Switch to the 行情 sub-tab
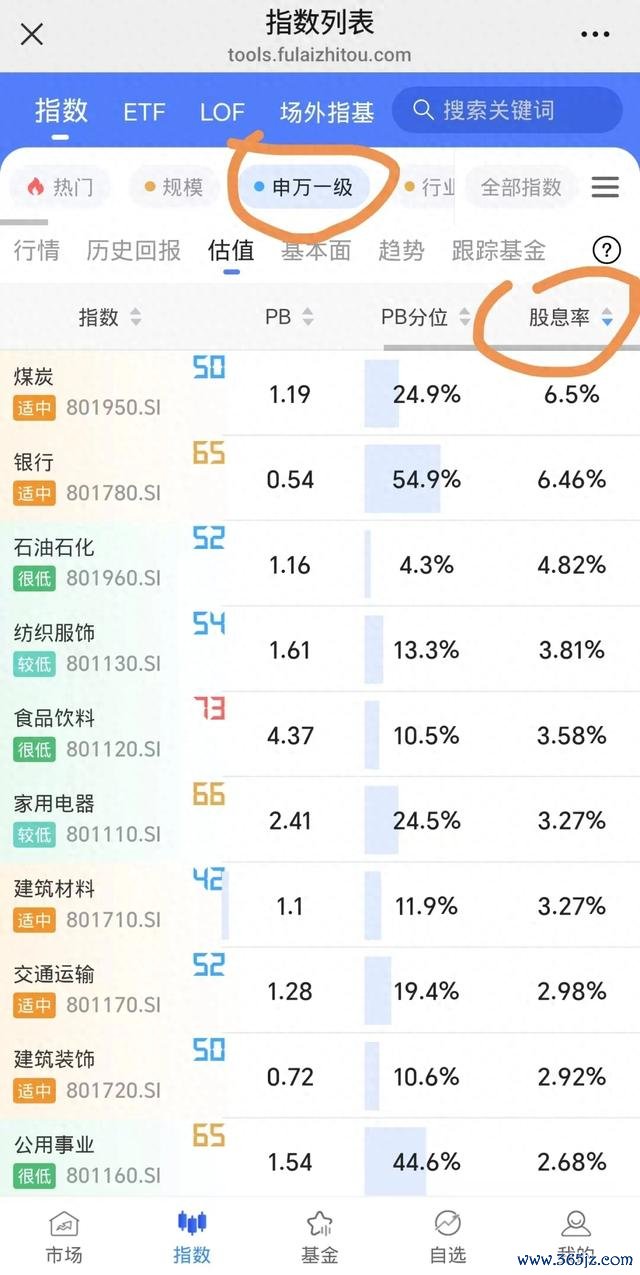 pyautogui.click(x=37, y=250)
